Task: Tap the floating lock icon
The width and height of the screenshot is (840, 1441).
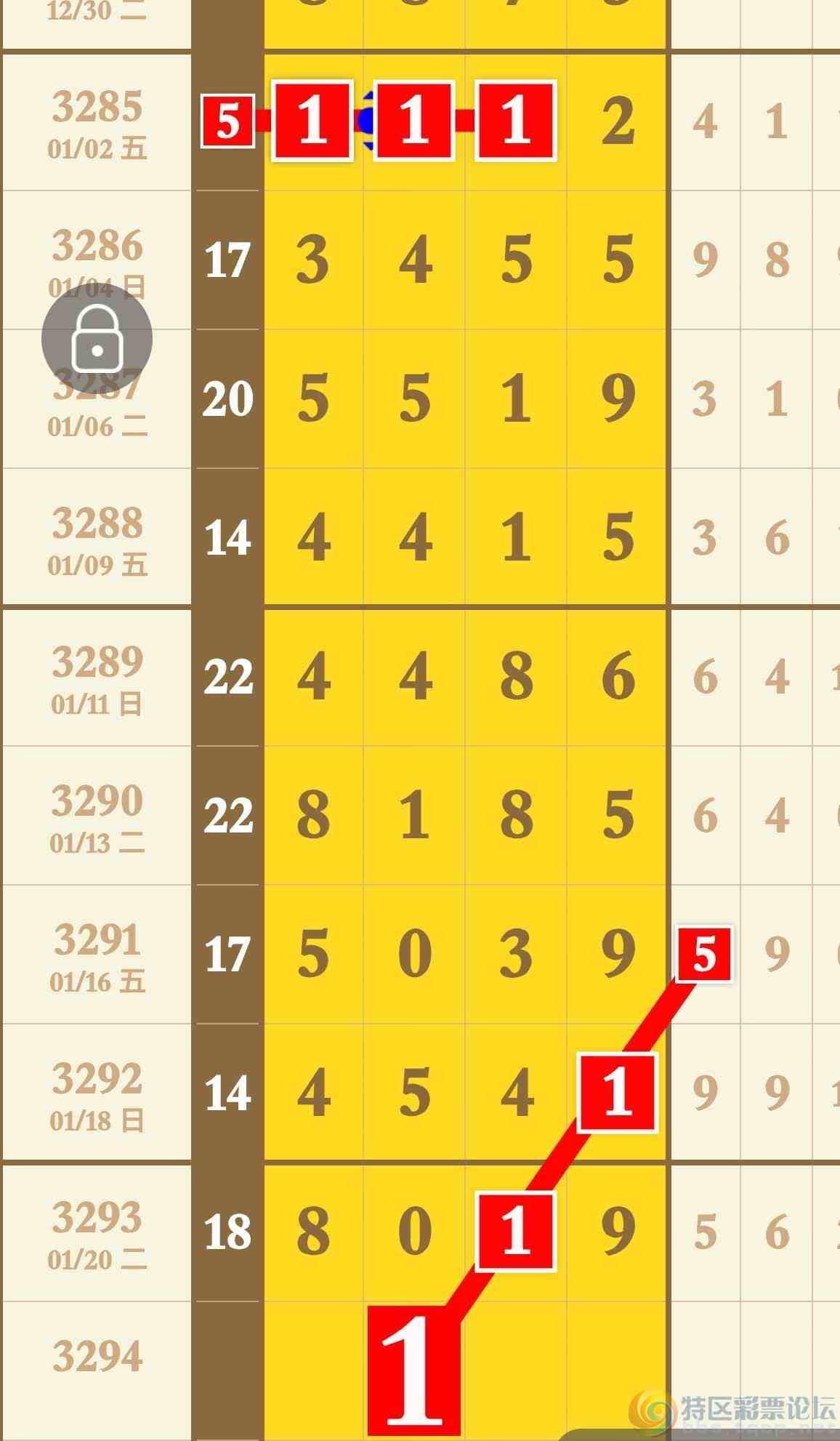Action: (x=97, y=339)
